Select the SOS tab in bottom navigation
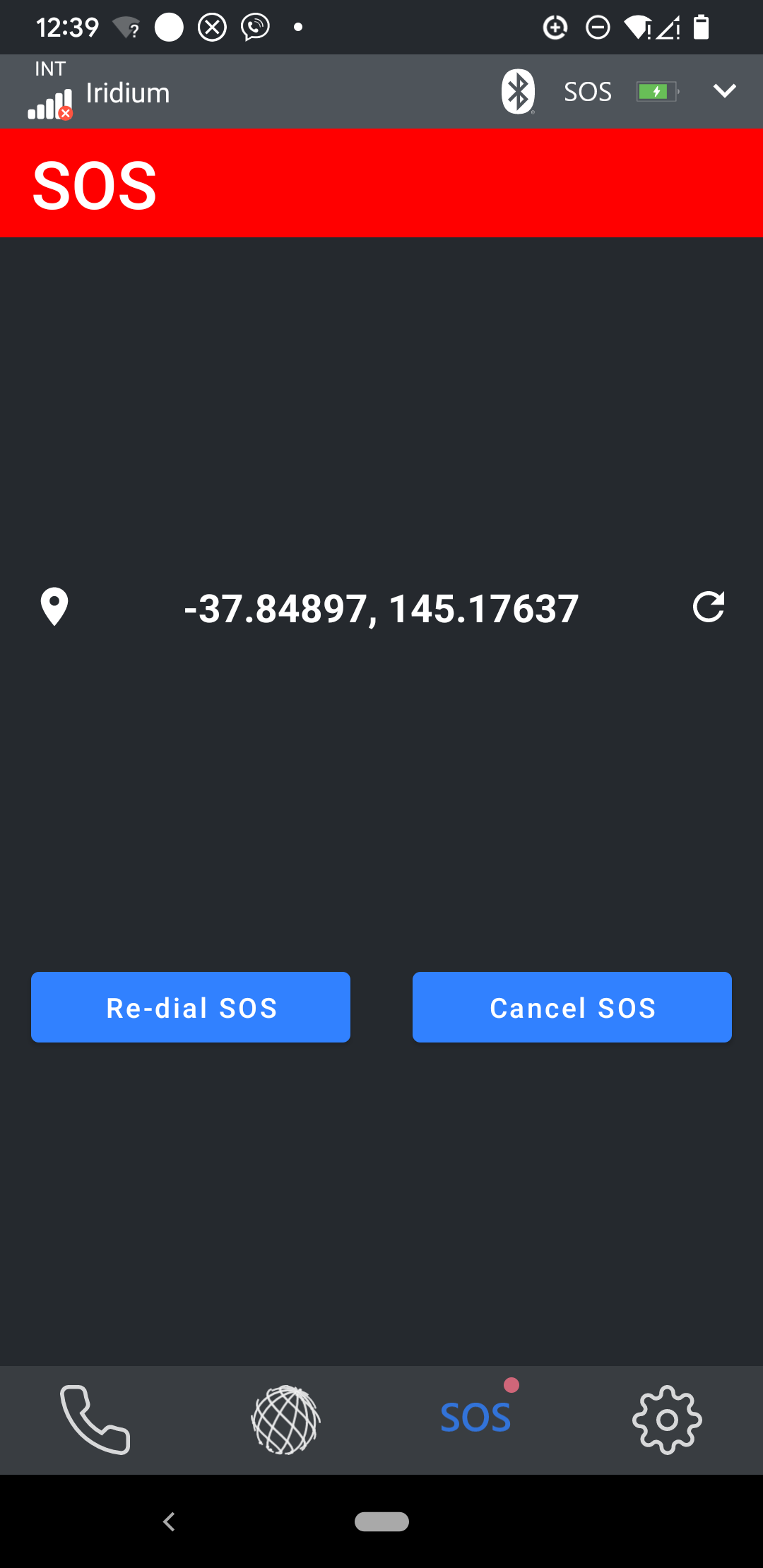Viewport: 763px width, 1568px height. (476, 1417)
